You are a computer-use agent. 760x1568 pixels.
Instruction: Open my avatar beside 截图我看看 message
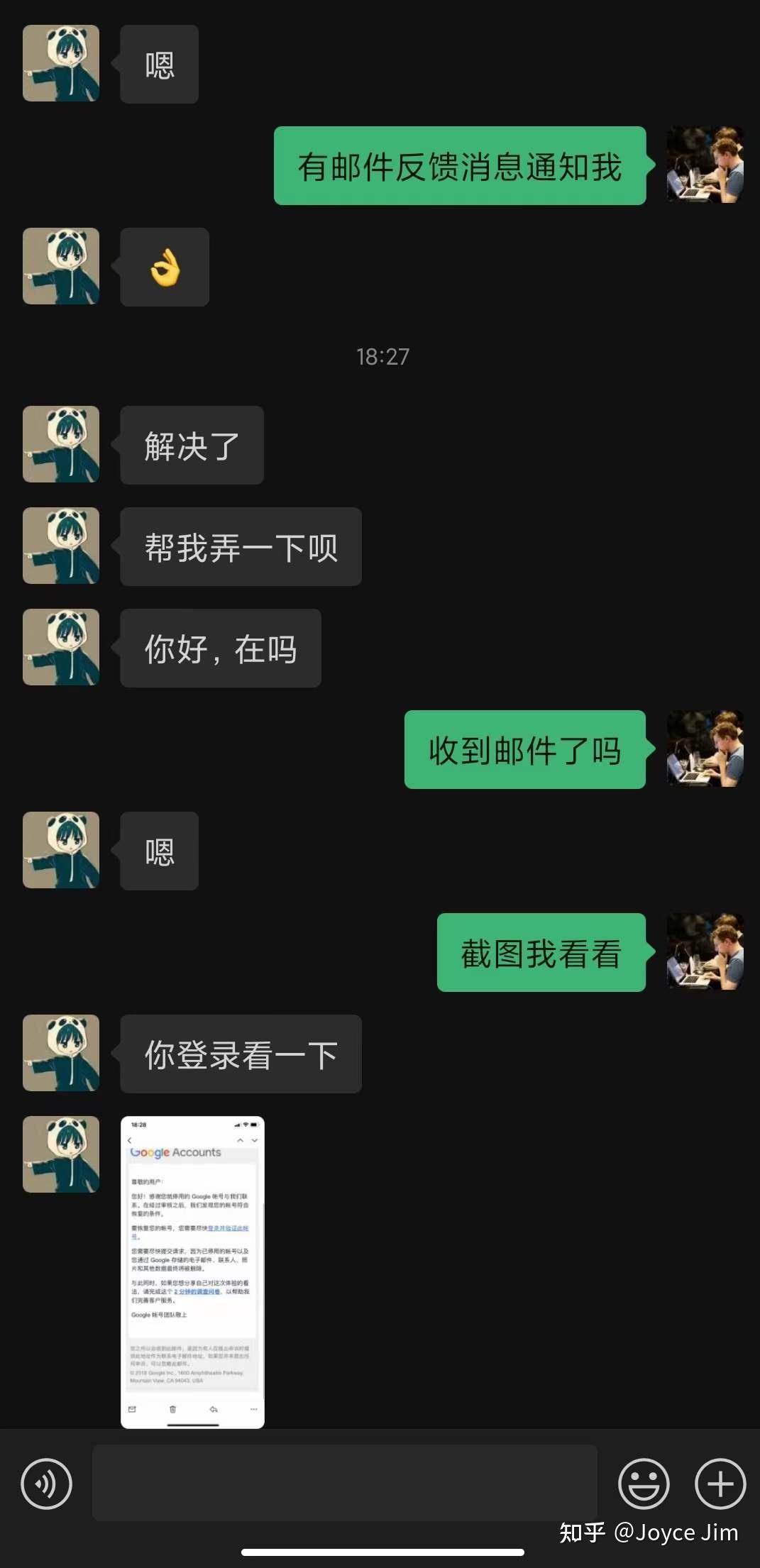[705, 951]
